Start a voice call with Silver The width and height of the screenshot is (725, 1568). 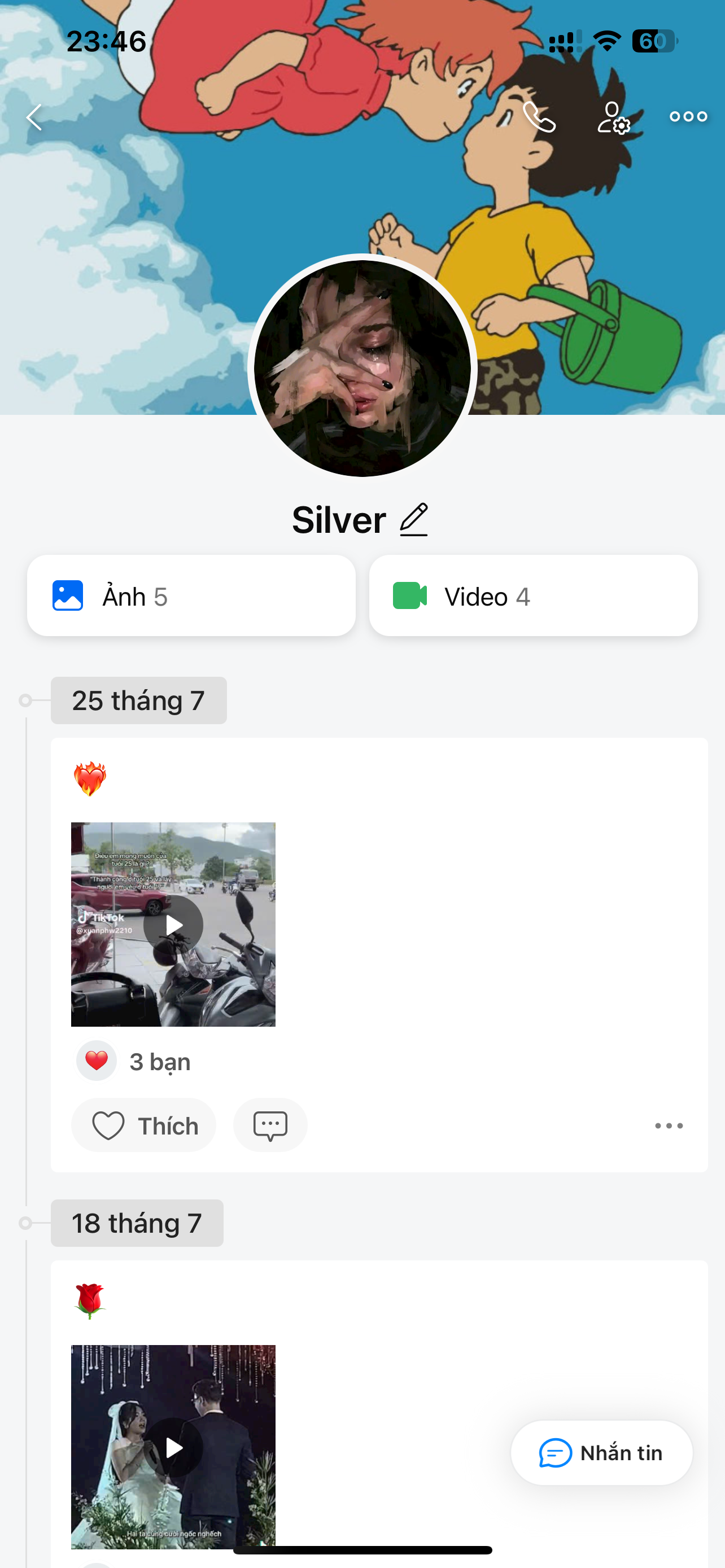point(539,117)
